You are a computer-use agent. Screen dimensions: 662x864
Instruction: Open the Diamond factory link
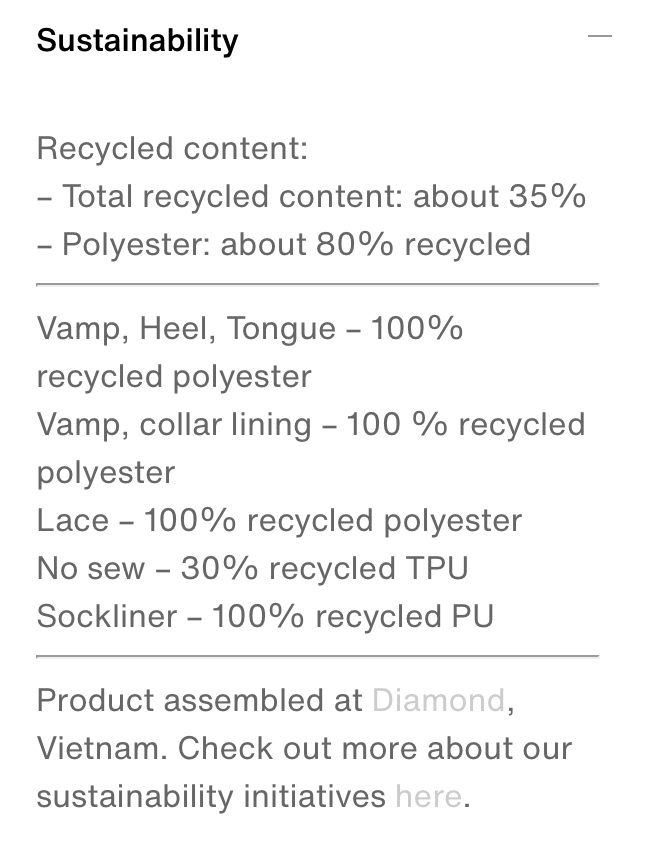coord(438,700)
